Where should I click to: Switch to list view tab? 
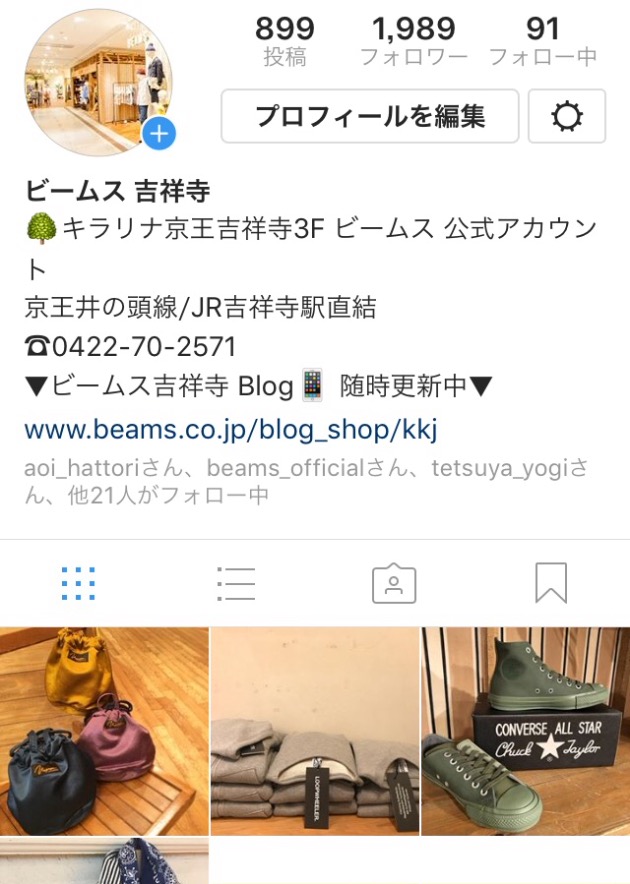point(236,583)
